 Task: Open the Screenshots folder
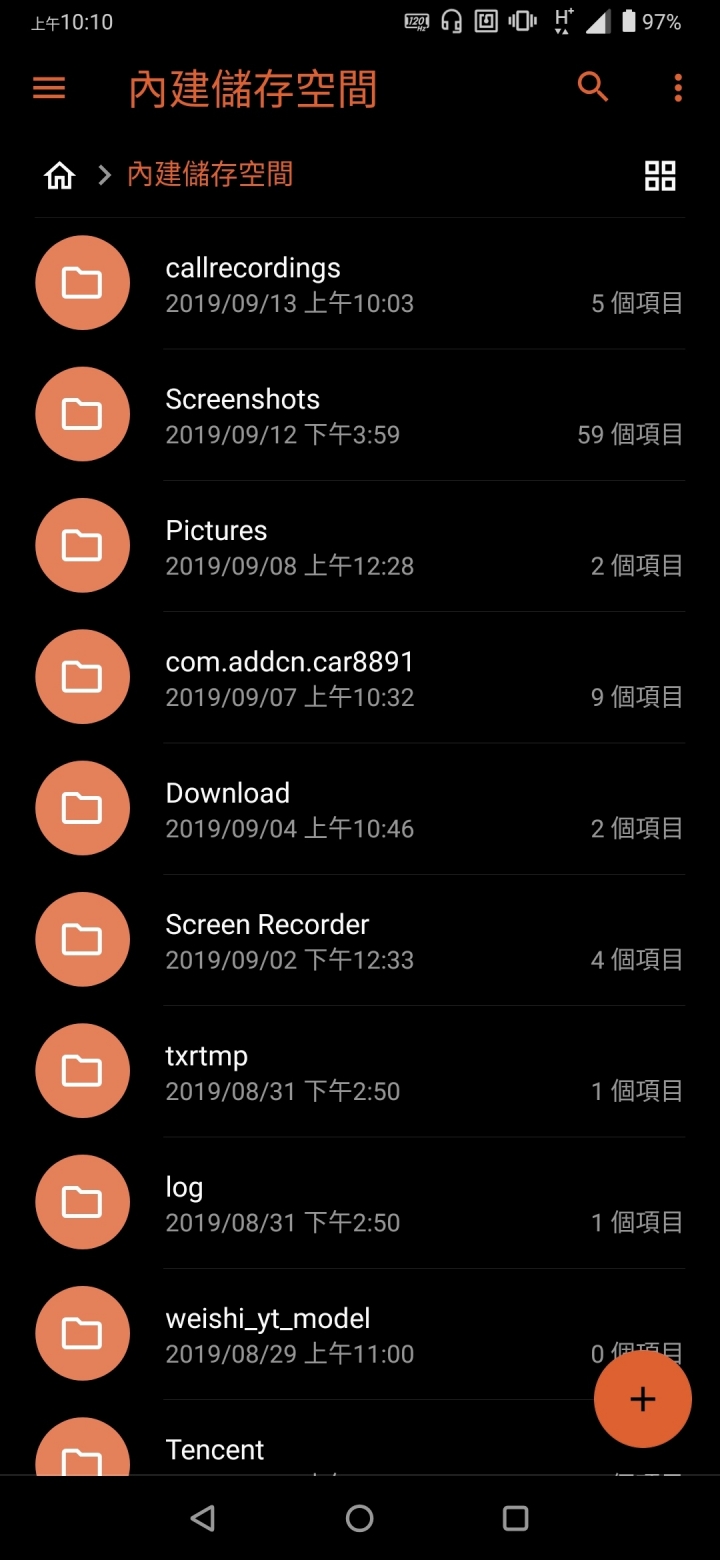(x=360, y=414)
